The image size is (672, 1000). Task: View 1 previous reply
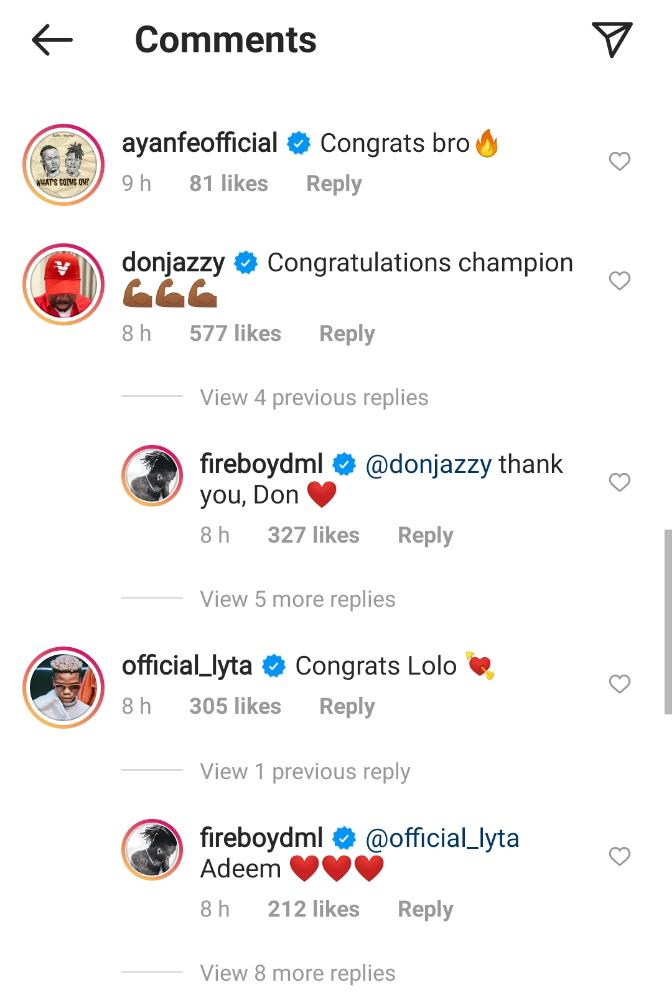(304, 772)
